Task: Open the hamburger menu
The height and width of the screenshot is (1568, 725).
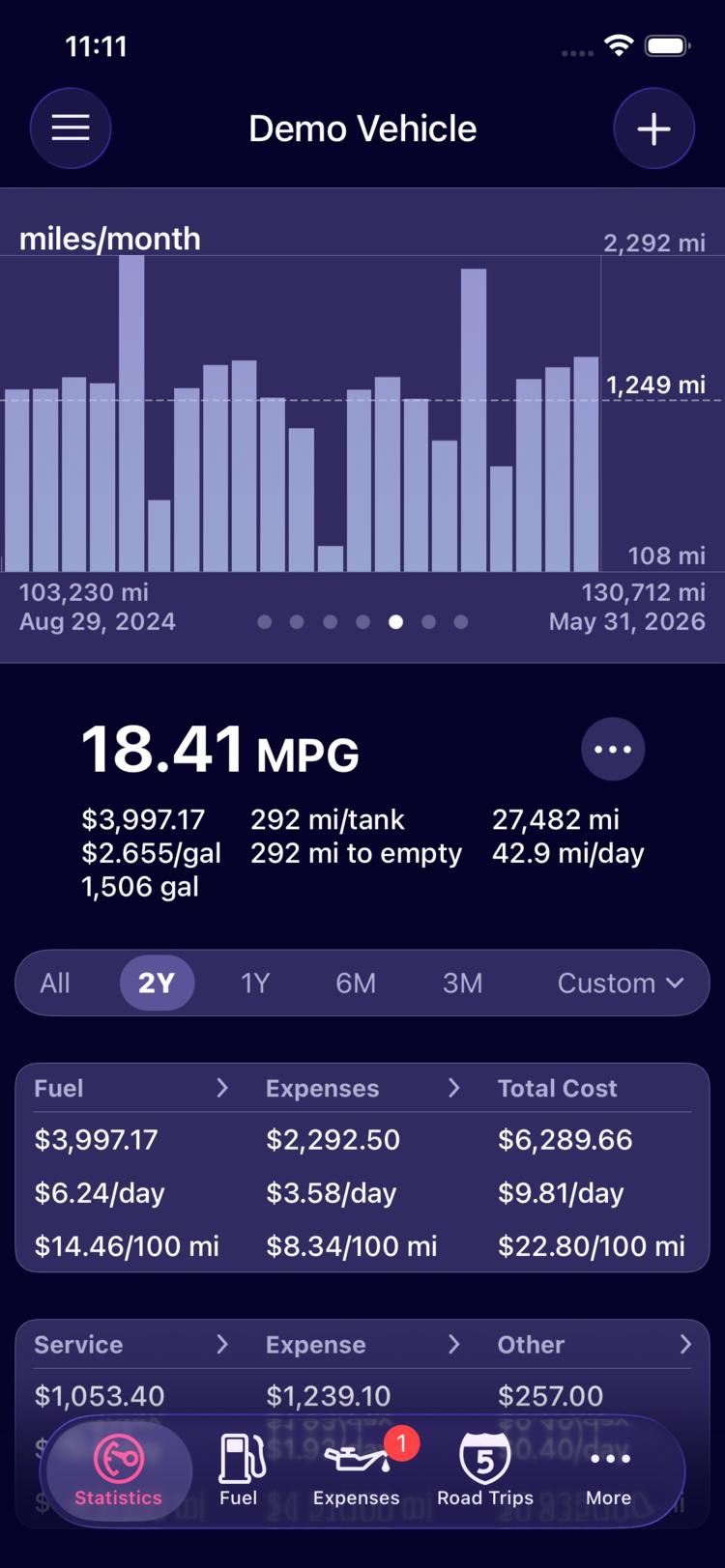Action: click(71, 128)
